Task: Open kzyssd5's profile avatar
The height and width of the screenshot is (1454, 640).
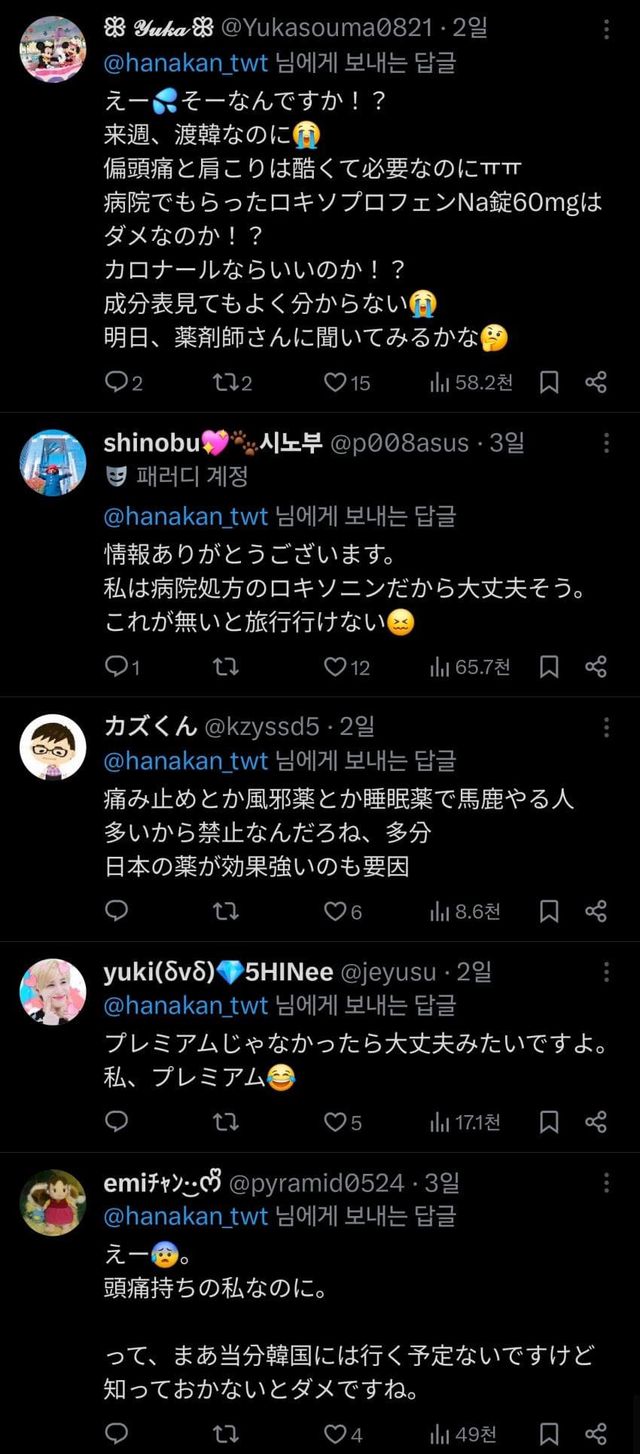Action: pyautogui.click(x=53, y=747)
